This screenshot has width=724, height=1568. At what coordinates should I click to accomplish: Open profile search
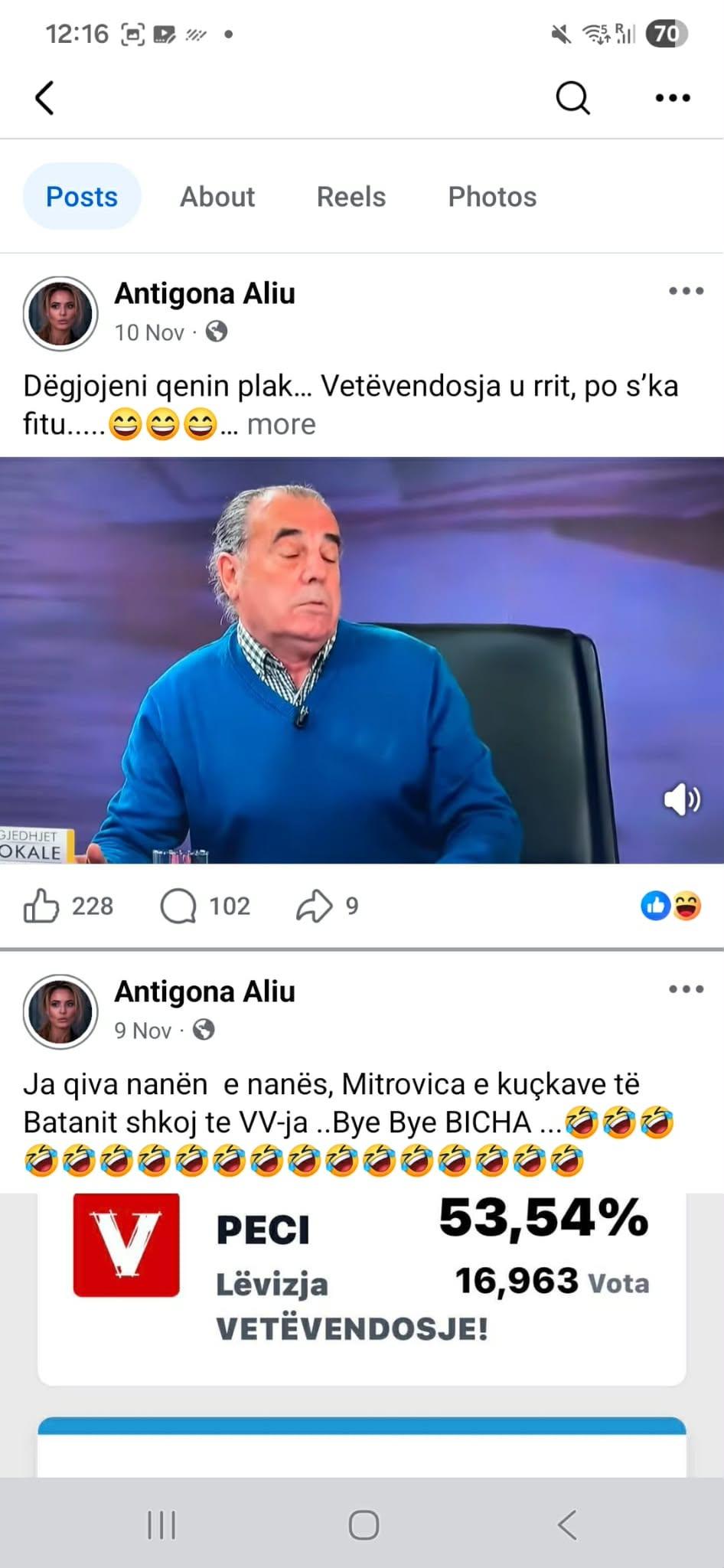click(572, 98)
